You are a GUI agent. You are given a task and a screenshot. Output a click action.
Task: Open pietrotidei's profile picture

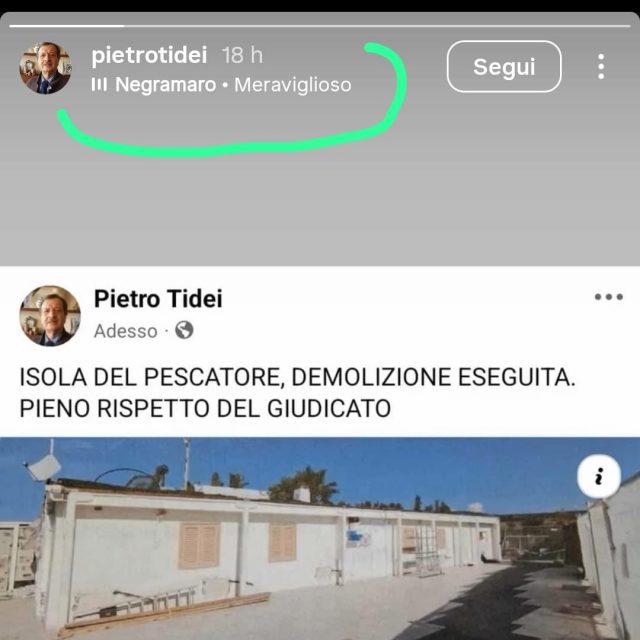(x=45, y=68)
